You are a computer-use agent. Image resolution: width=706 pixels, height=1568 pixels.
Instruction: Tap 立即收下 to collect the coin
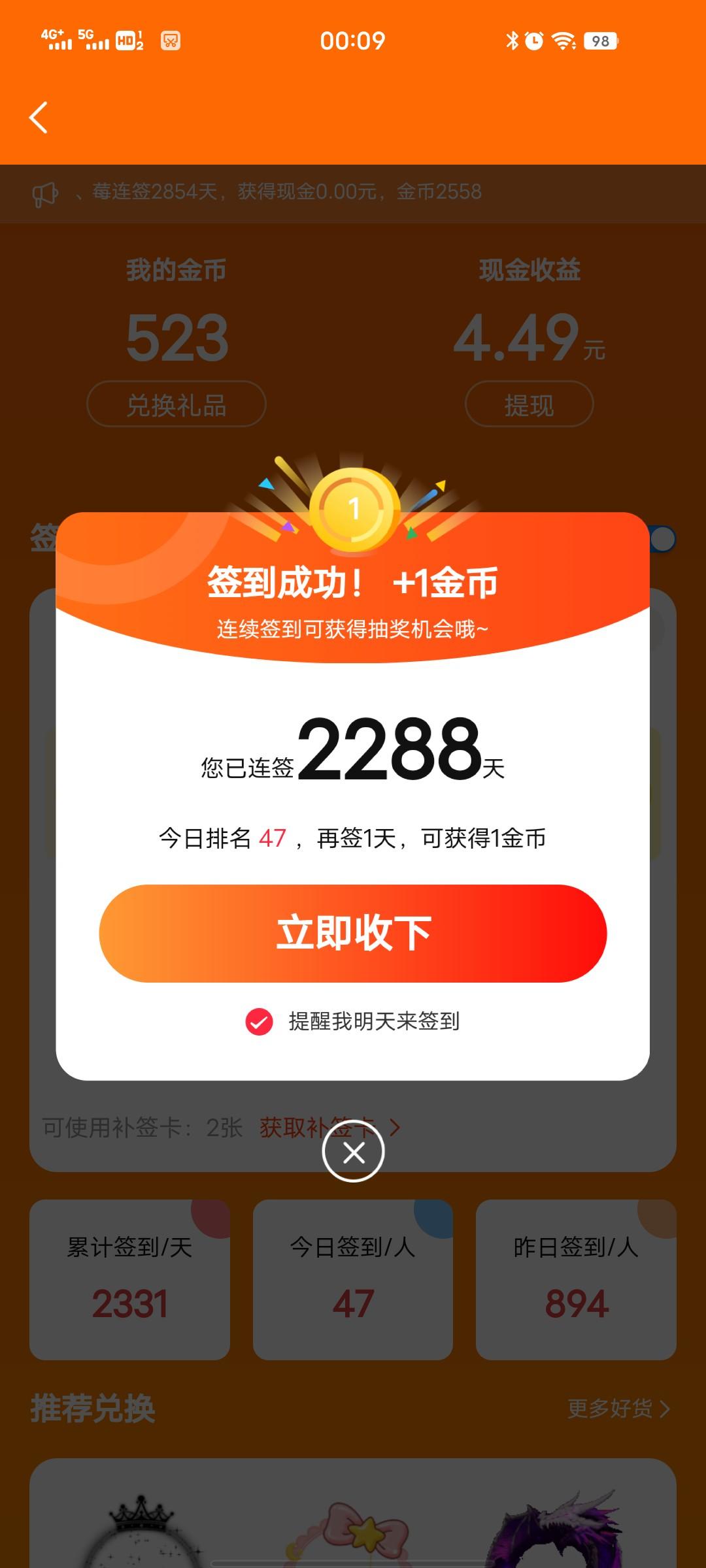pyautogui.click(x=353, y=933)
